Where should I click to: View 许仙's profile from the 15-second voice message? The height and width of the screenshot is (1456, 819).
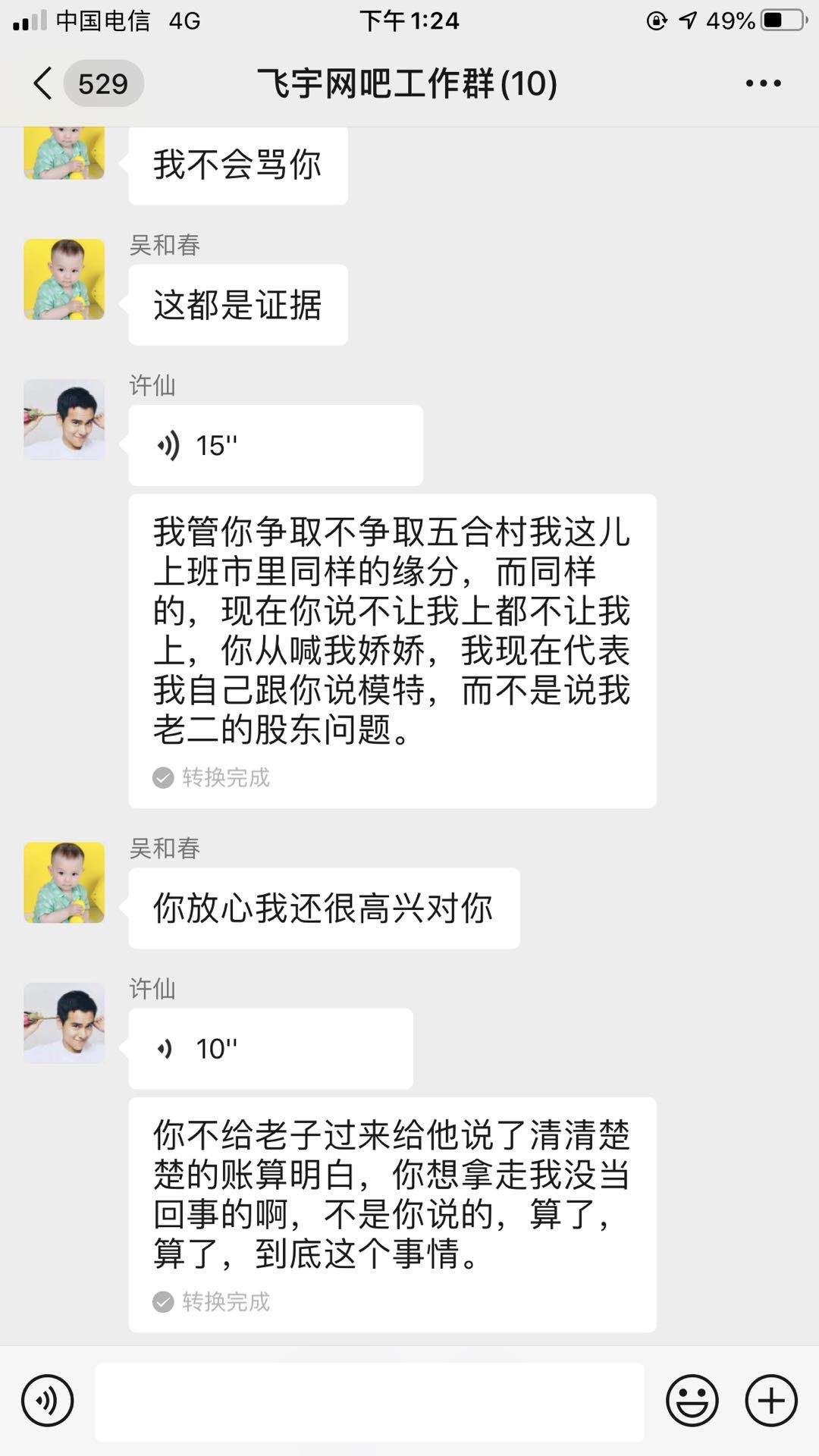tap(64, 419)
